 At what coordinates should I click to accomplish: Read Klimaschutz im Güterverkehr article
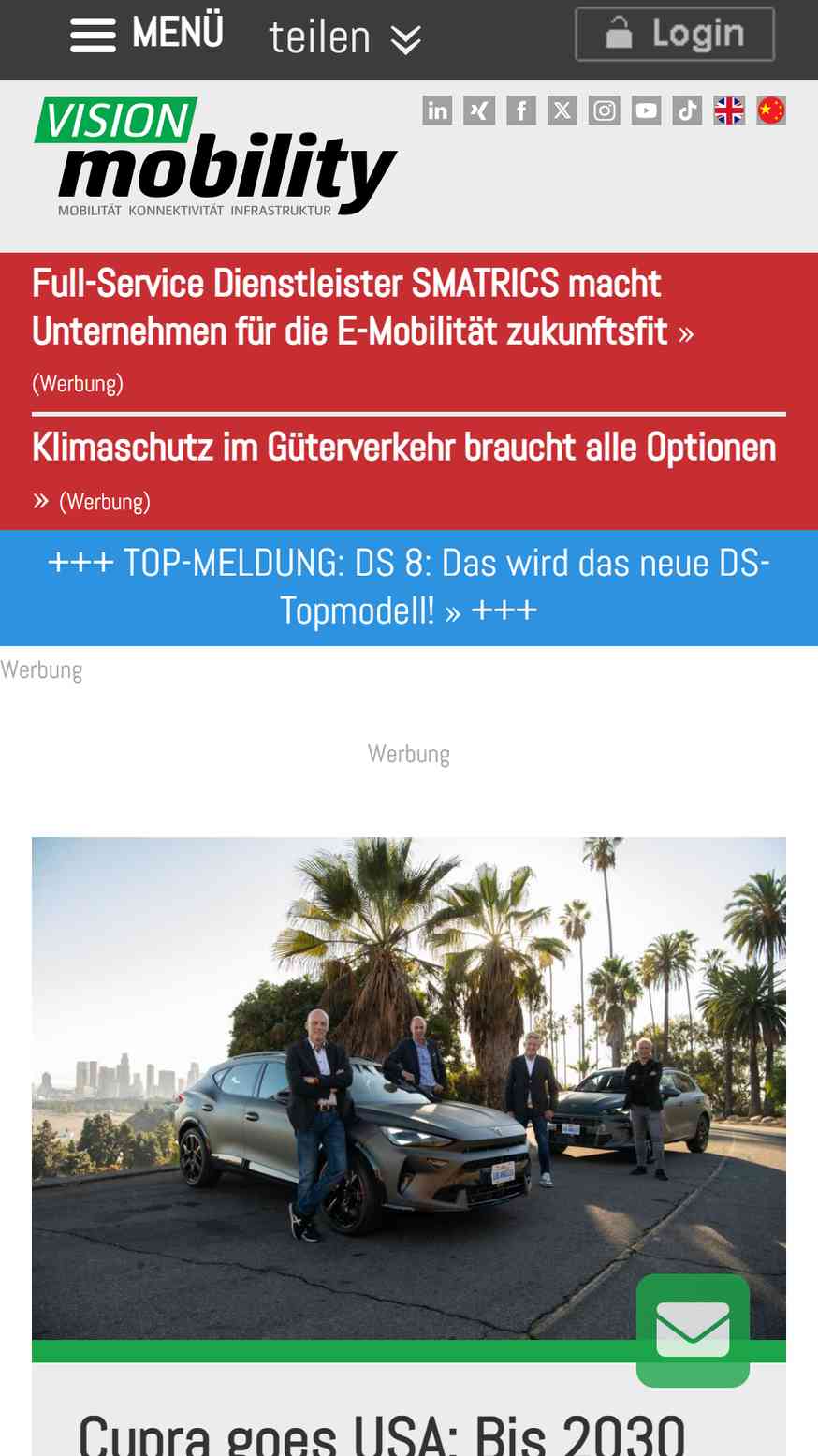click(x=403, y=448)
